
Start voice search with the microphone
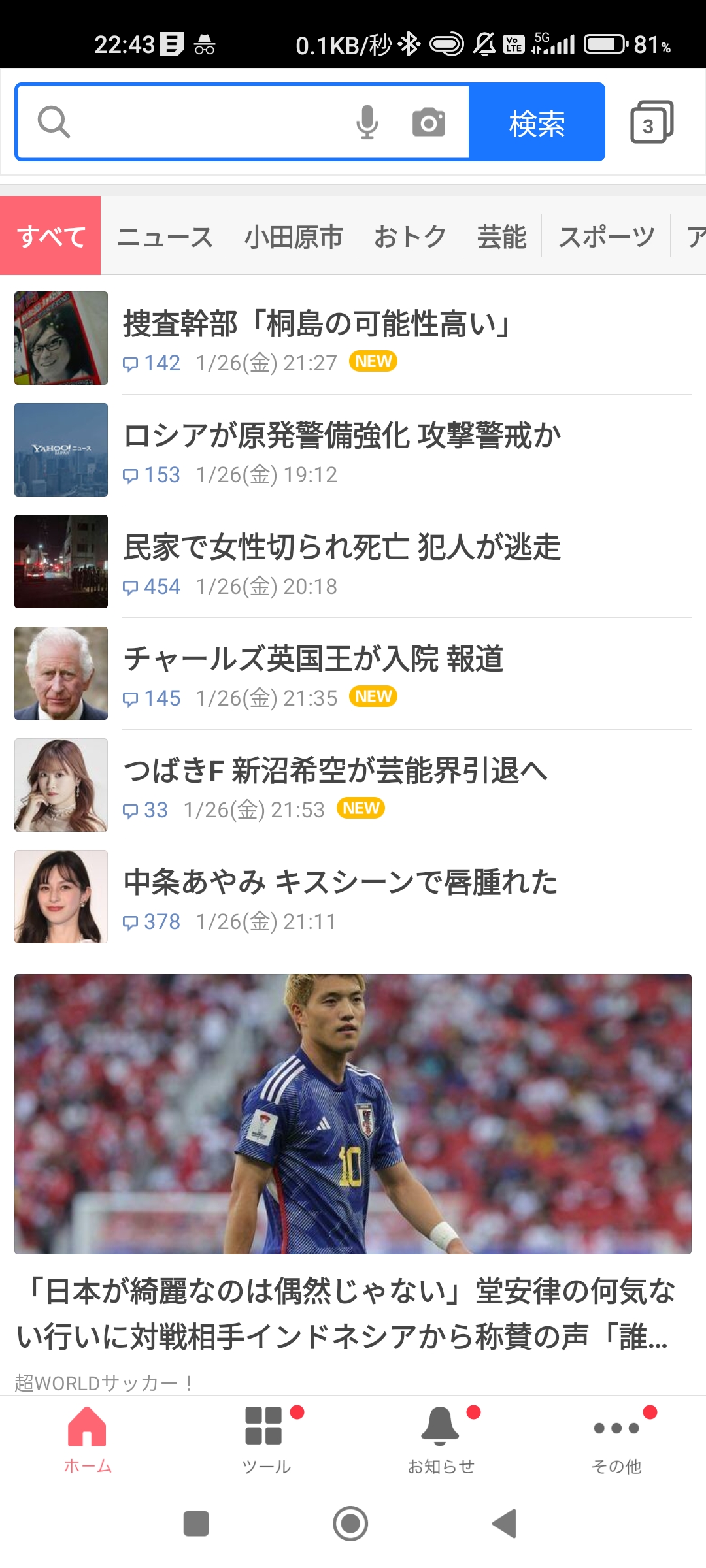[x=367, y=122]
